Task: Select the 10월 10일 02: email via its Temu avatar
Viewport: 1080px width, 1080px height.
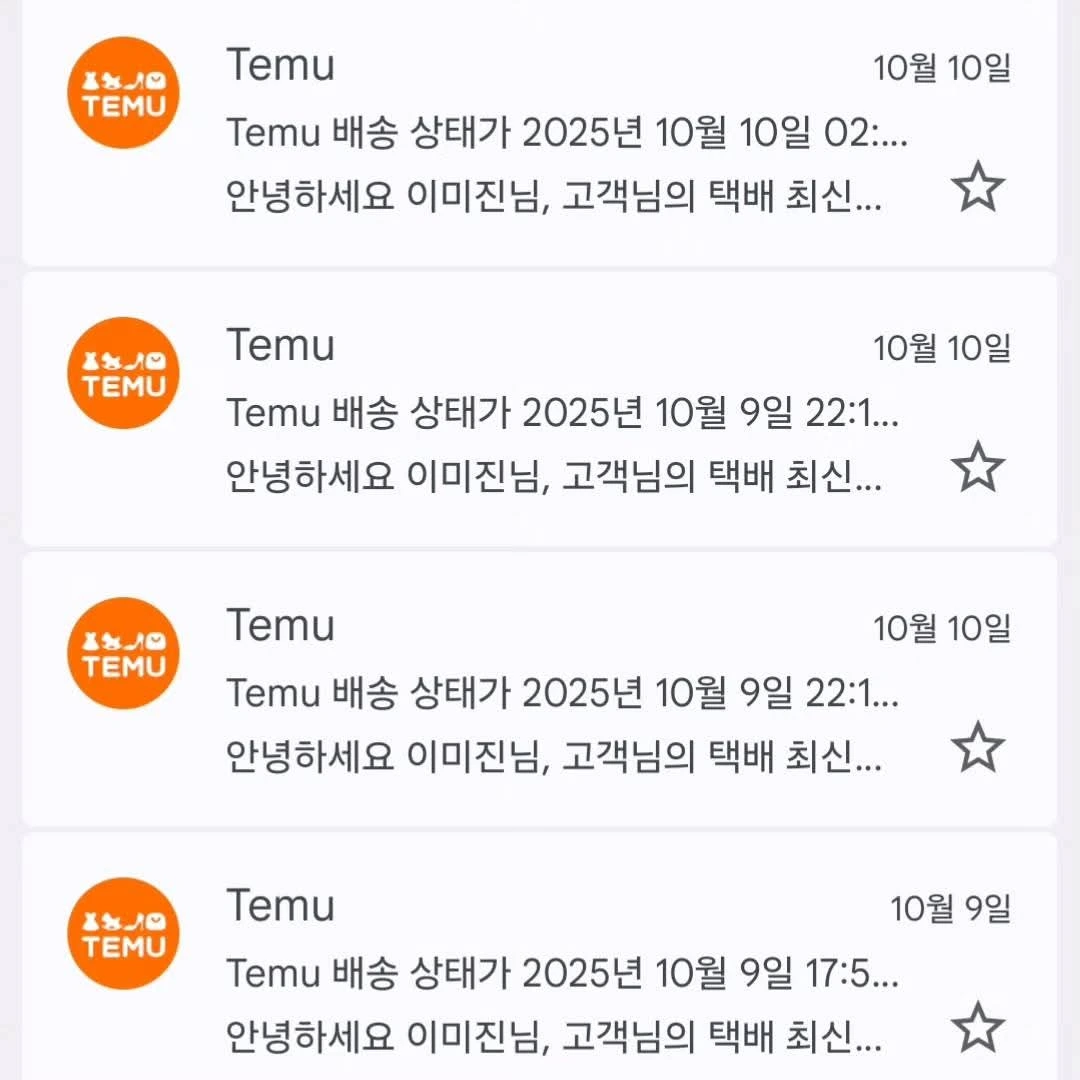Action: 123,93
